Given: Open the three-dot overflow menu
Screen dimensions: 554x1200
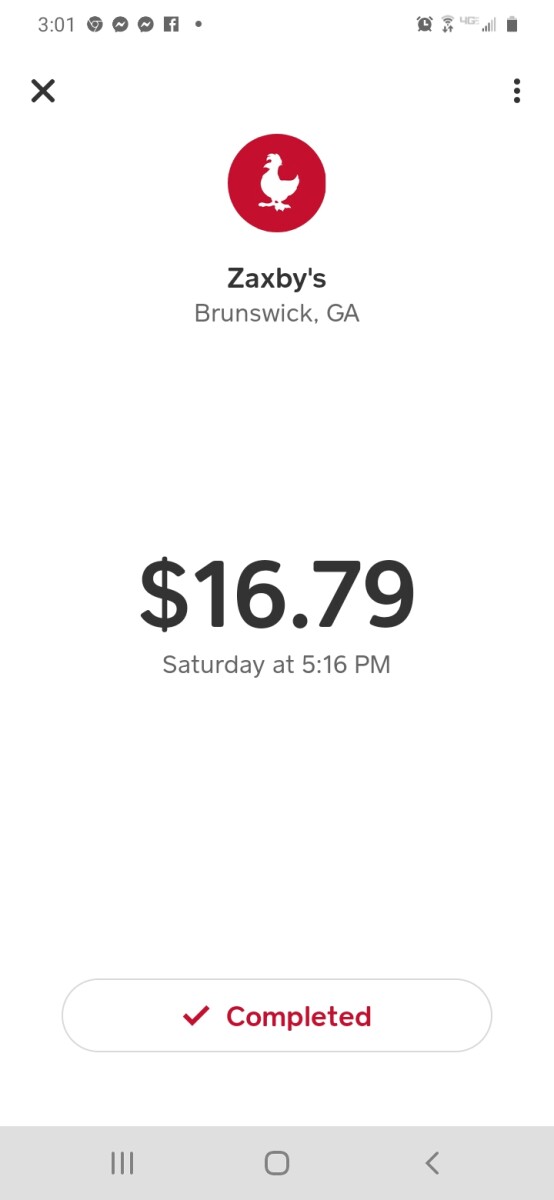Looking at the screenshot, I should [516, 91].
